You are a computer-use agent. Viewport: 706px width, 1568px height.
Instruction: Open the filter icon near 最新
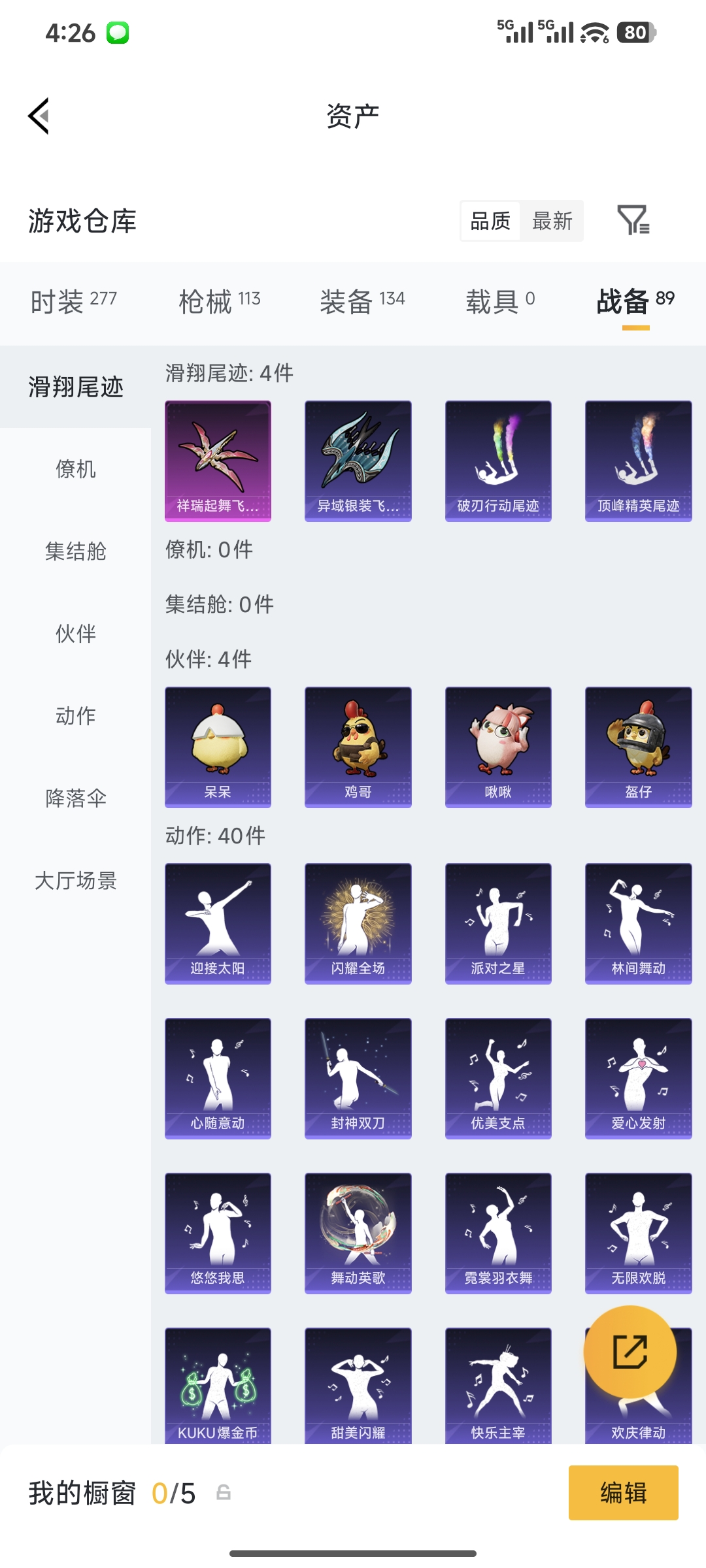[637, 221]
